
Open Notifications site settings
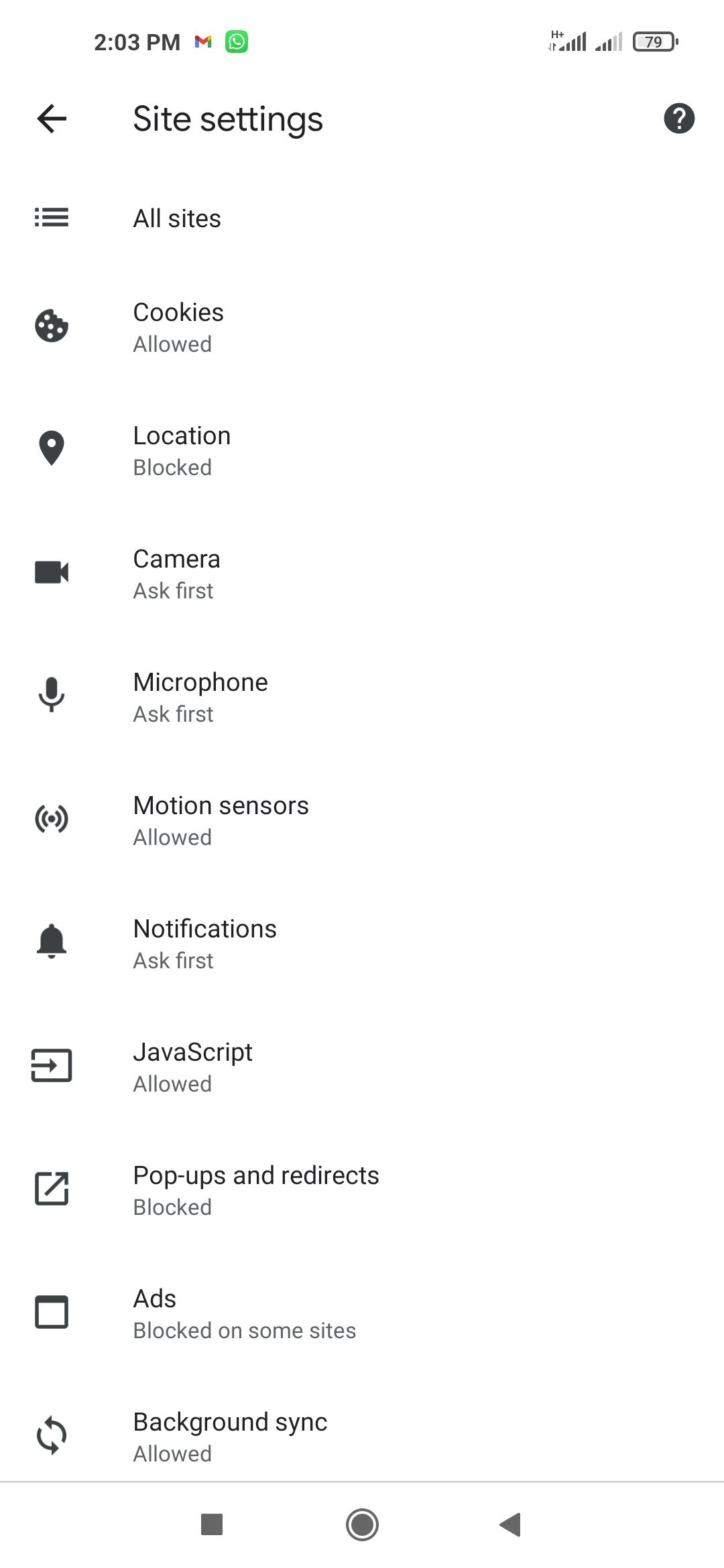pos(204,943)
